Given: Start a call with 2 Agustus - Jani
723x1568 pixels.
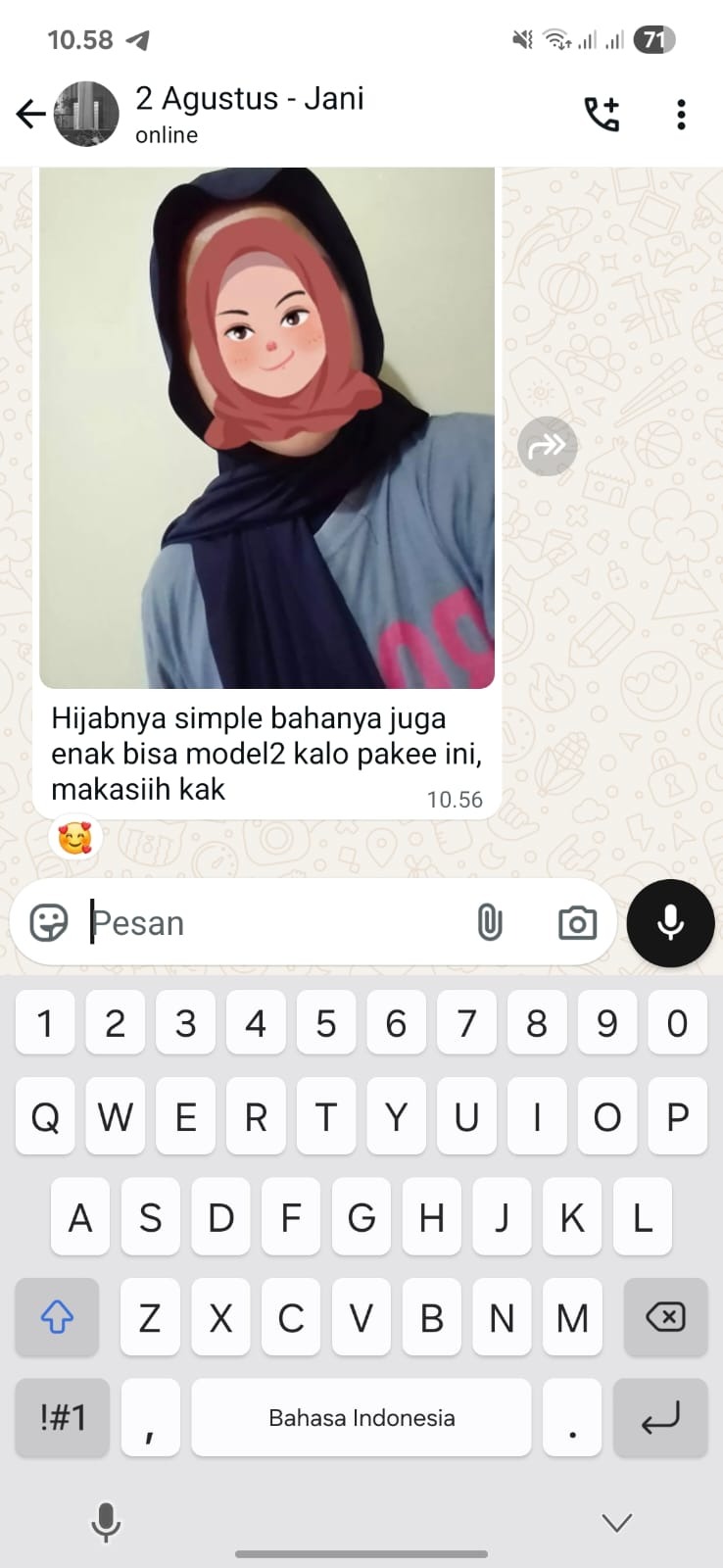Looking at the screenshot, I should click(602, 115).
